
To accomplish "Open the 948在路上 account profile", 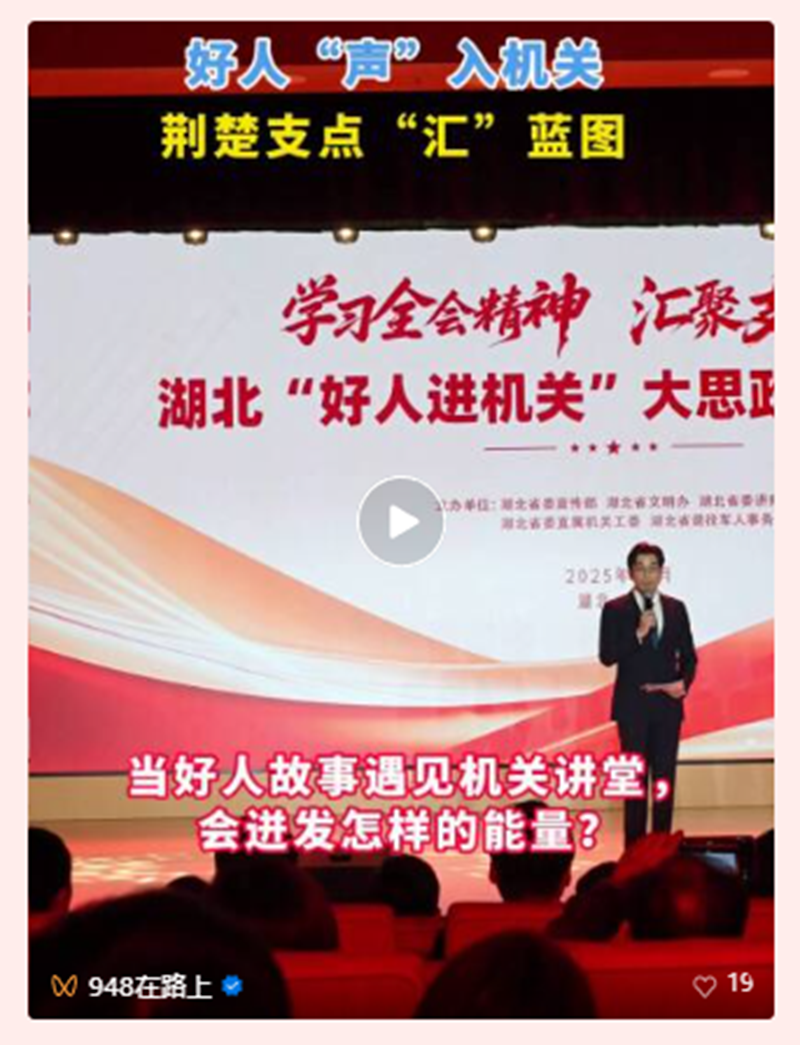I will (x=149, y=986).
